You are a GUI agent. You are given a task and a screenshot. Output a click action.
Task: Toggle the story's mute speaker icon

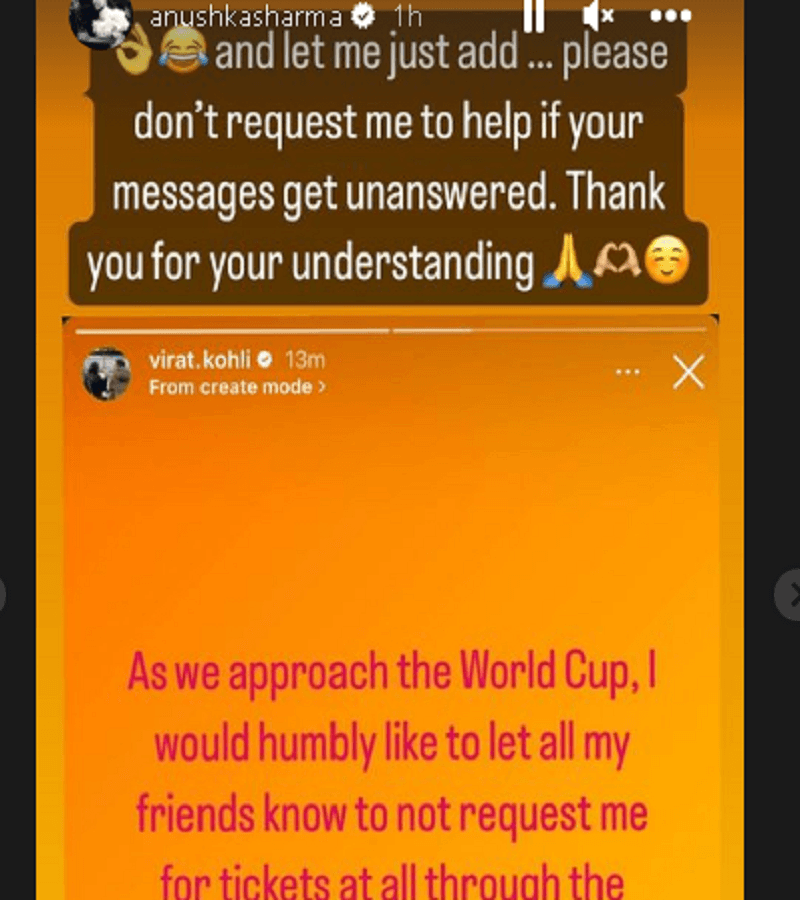click(600, 17)
